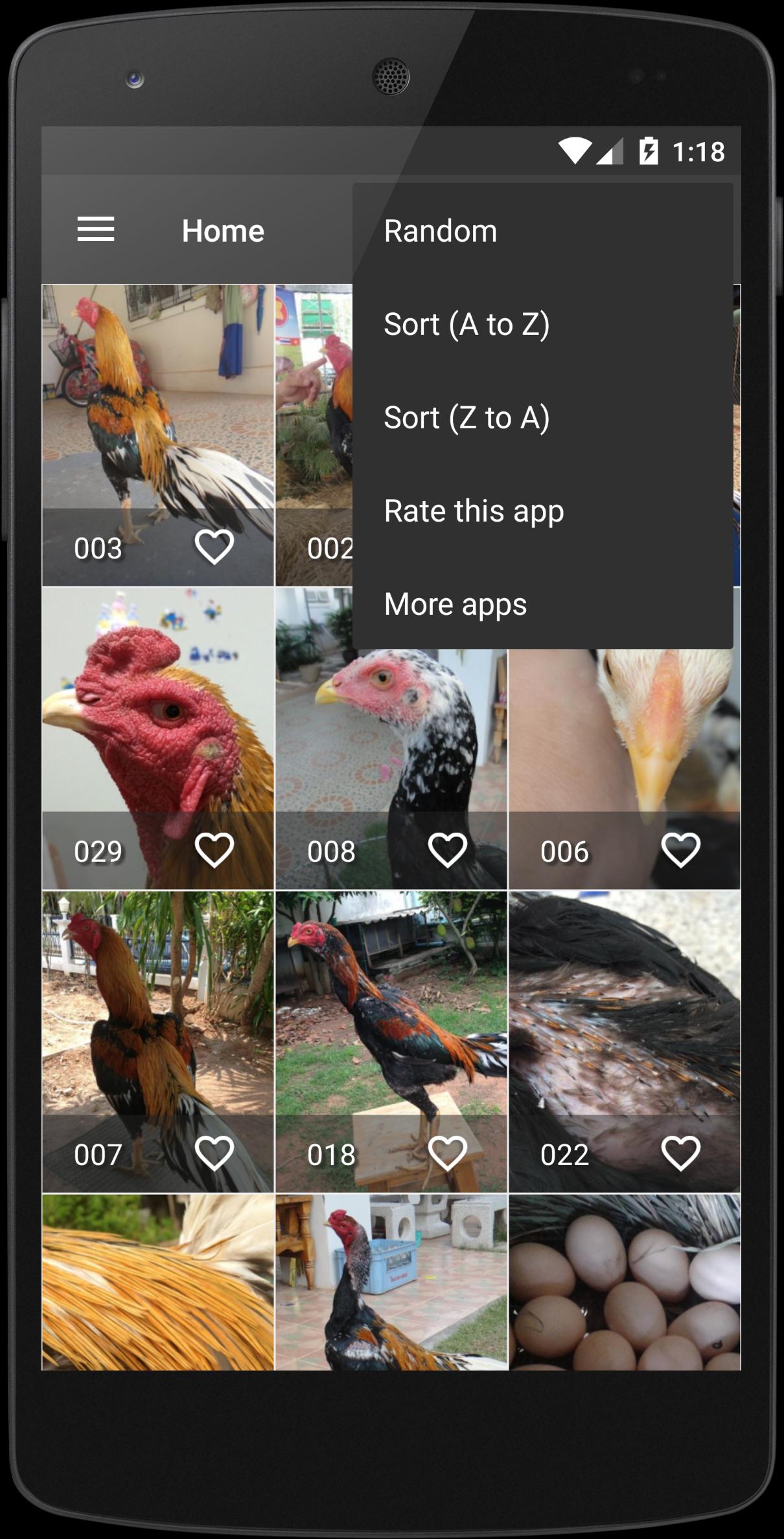The image size is (784, 1539).
Task: Add photo 007 to favorites
Action: [214, 1153]
